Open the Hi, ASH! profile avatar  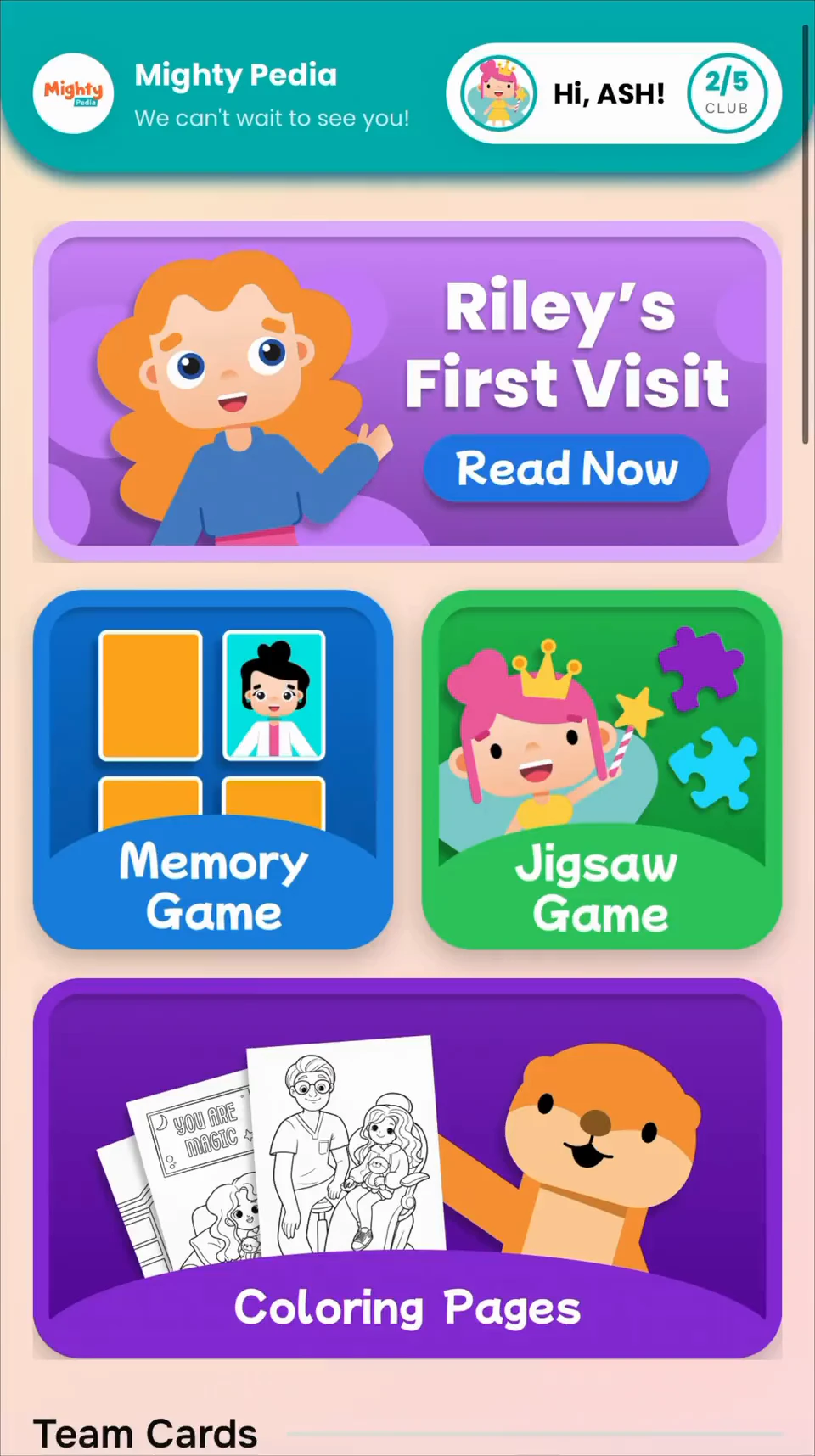point(498,93)
